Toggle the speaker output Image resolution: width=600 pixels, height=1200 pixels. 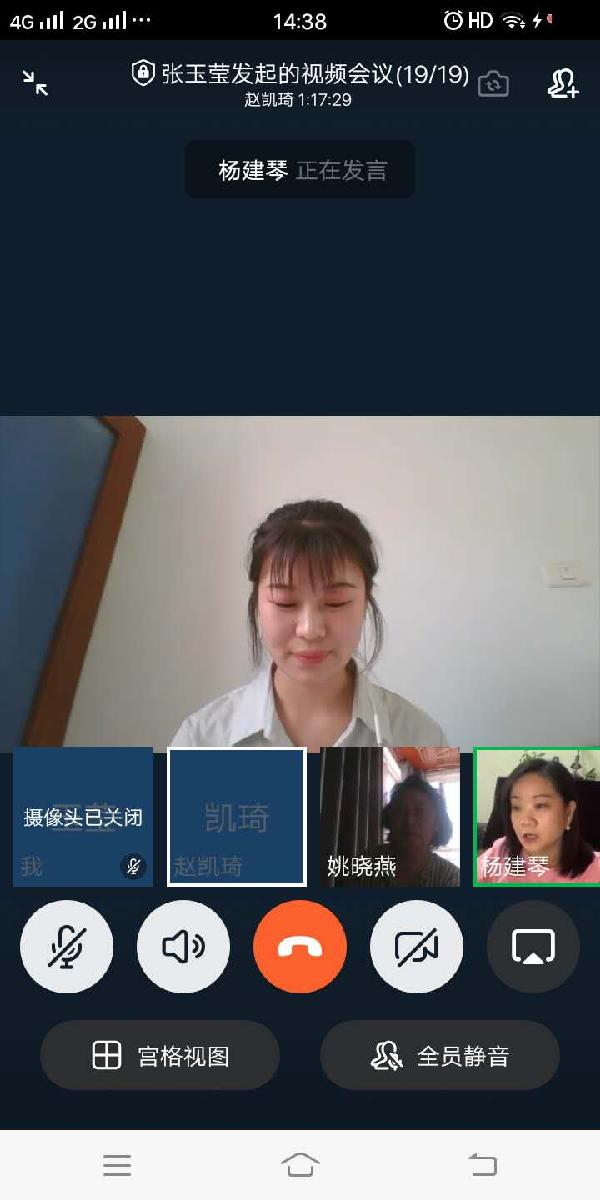click(183, 946)
